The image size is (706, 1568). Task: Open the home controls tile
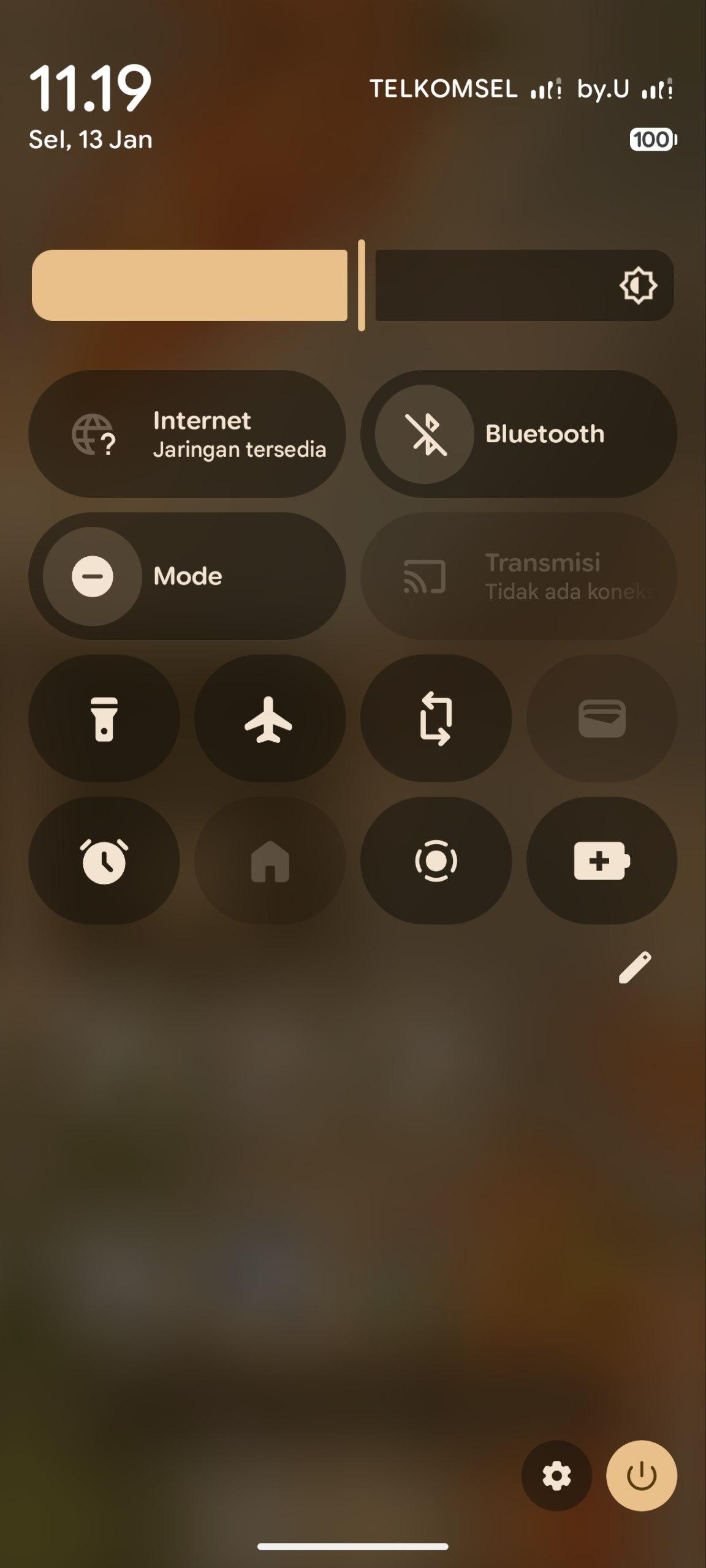pos(270,861)
